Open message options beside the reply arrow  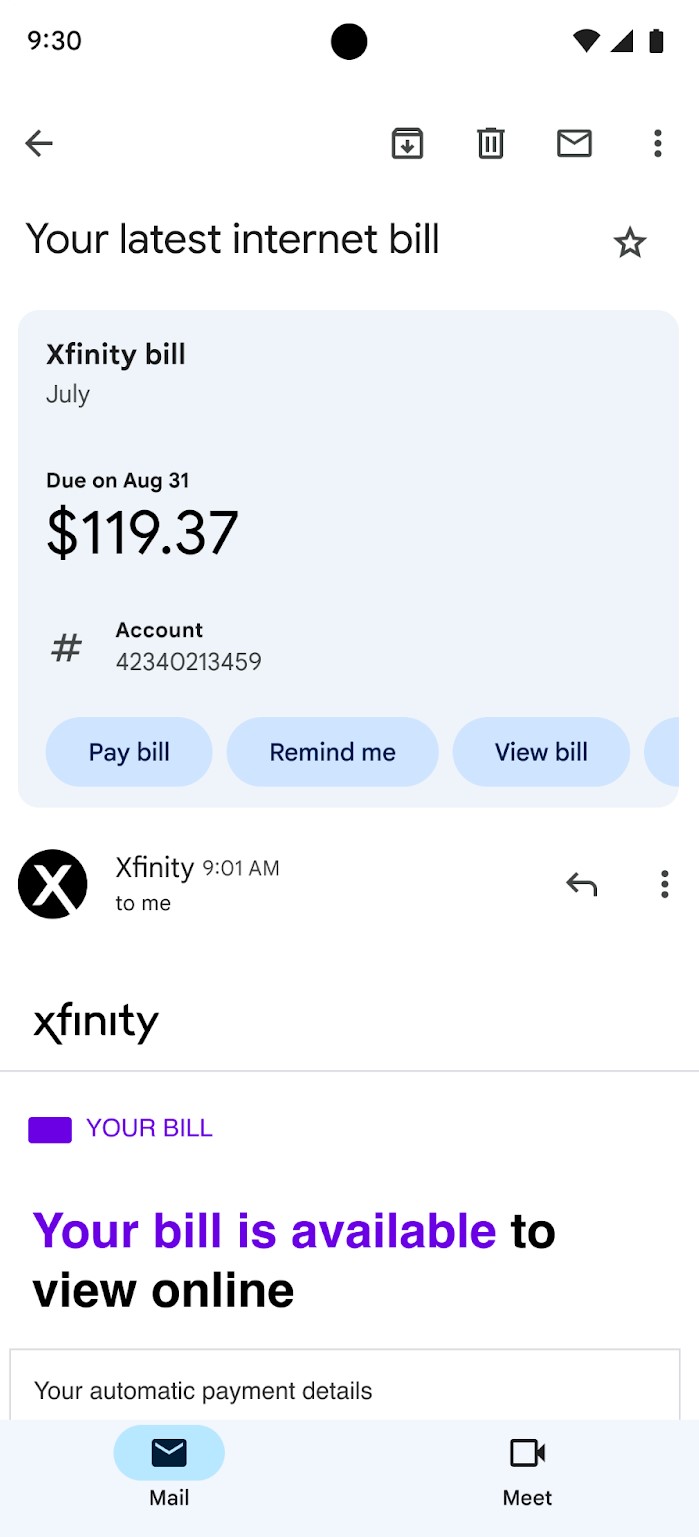[664, 884]
